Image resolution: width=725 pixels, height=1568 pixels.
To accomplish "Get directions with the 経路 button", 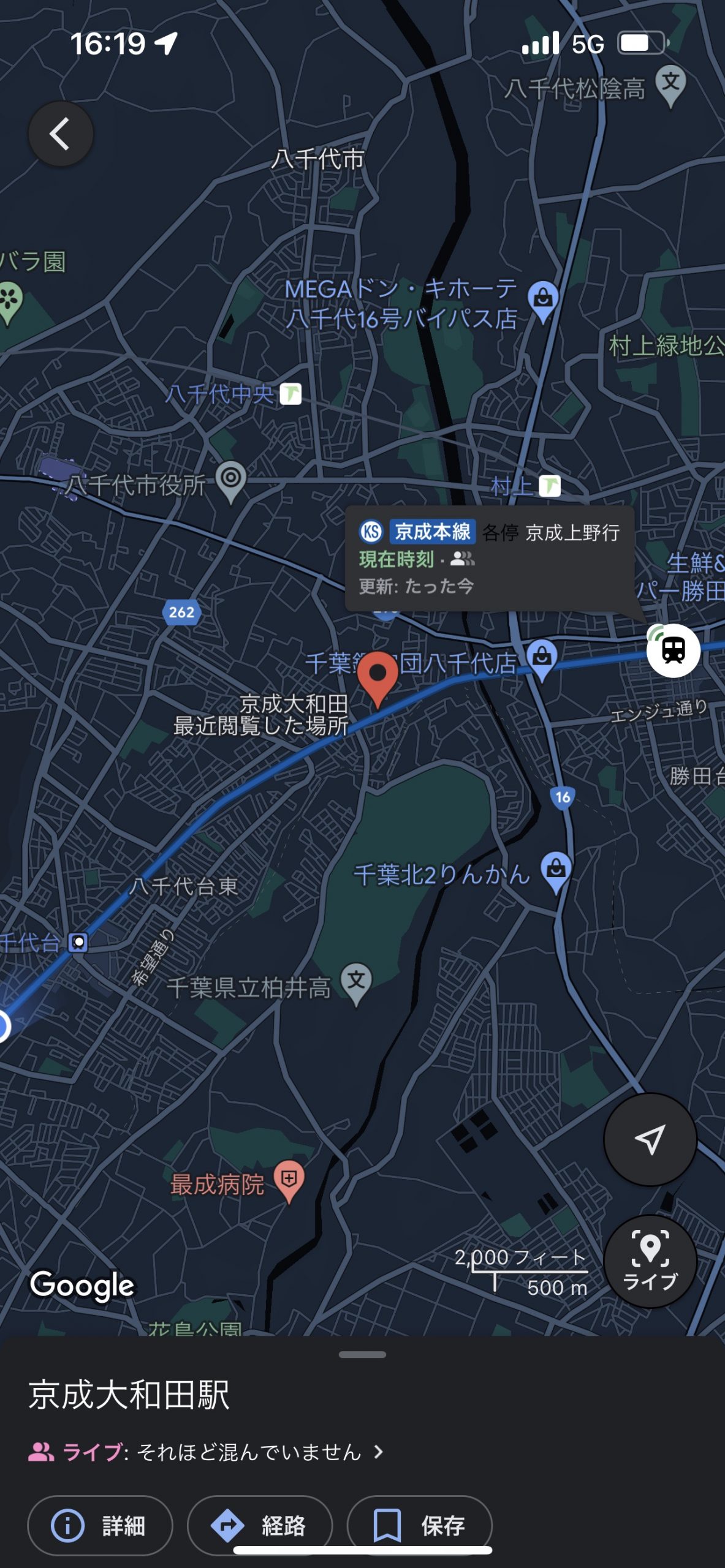I will click(x=260, y=1525).
